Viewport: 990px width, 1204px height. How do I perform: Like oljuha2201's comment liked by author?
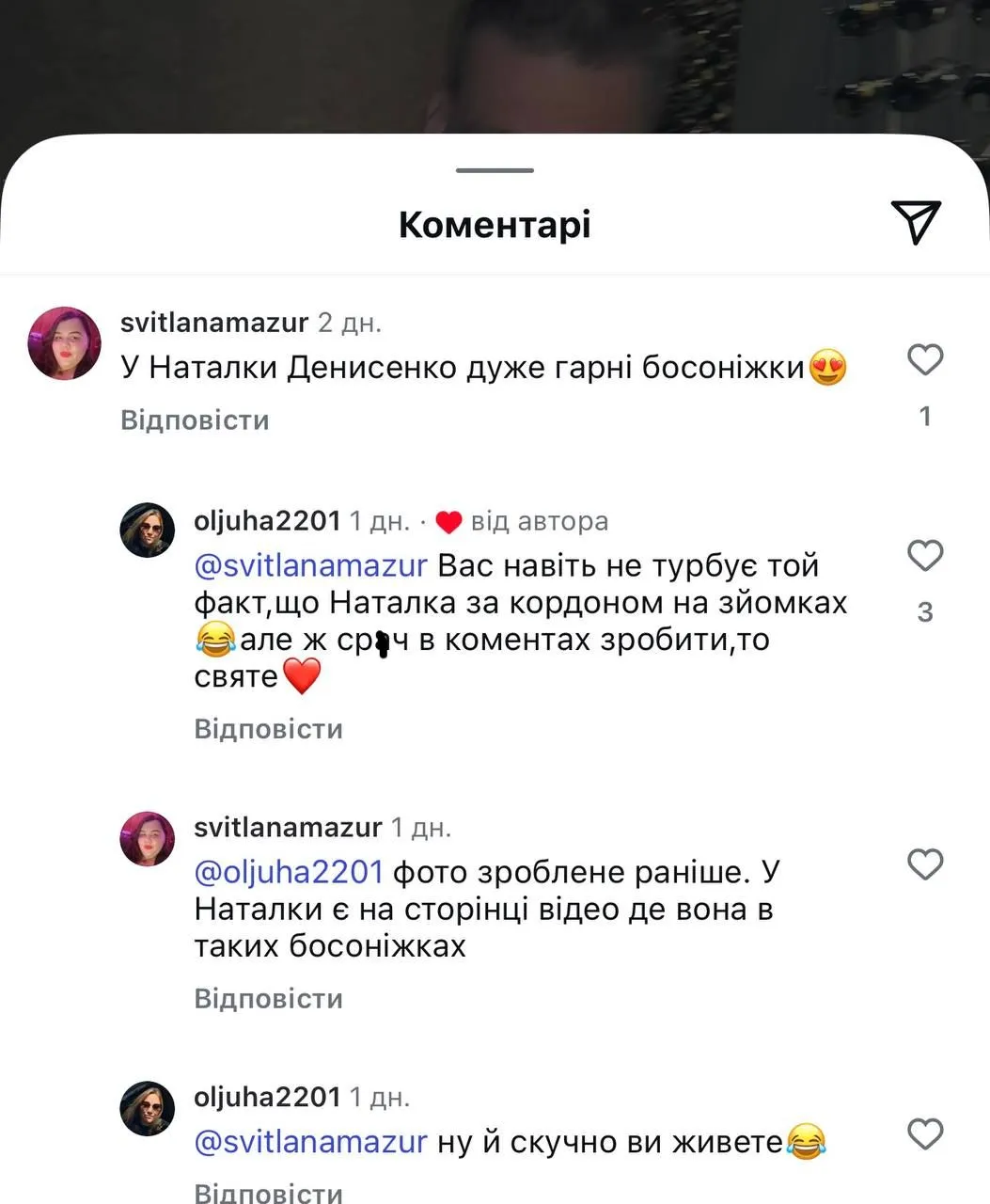click(x=925, y=555)
